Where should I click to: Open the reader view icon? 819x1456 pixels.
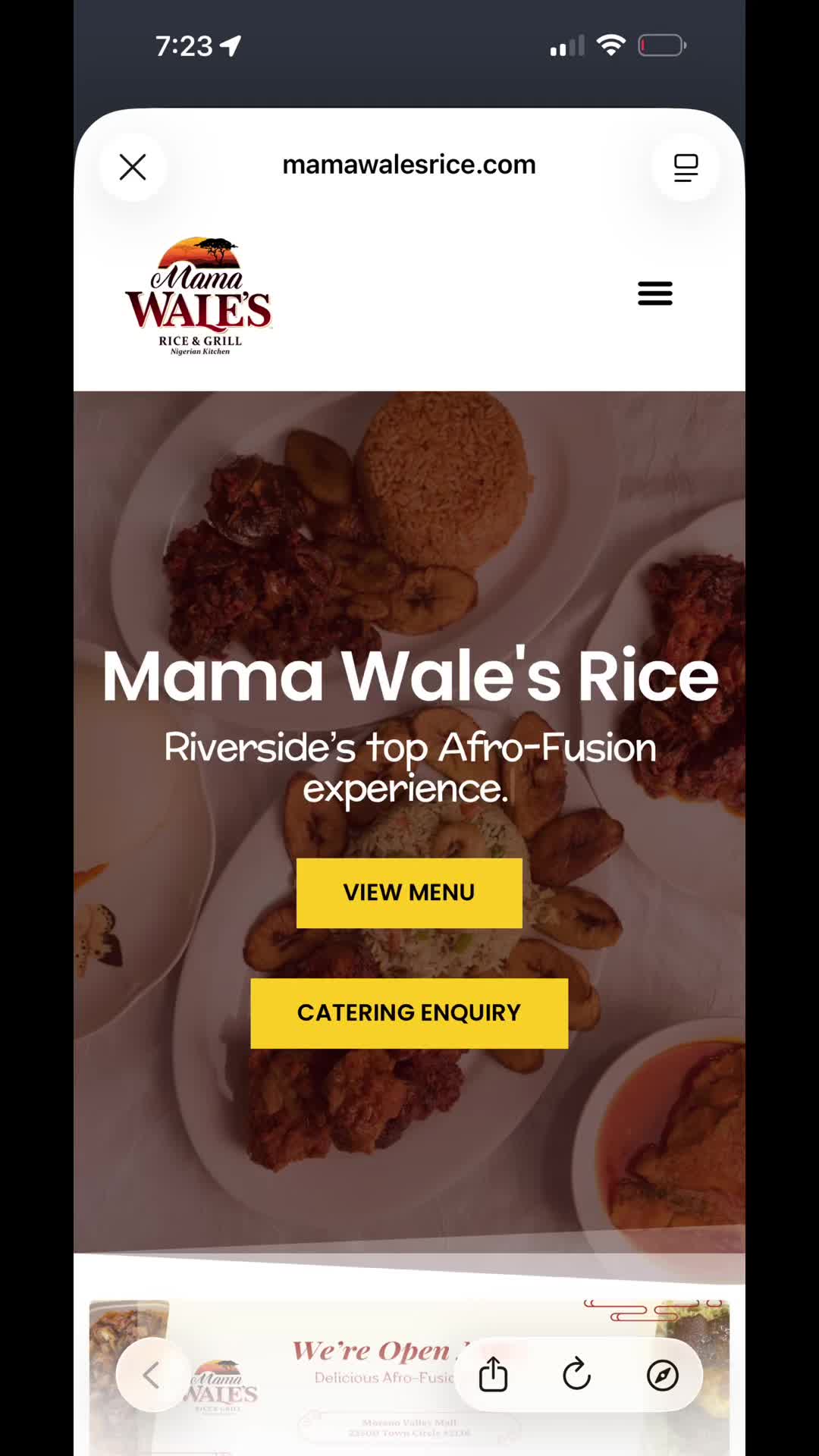pos(686,167)
